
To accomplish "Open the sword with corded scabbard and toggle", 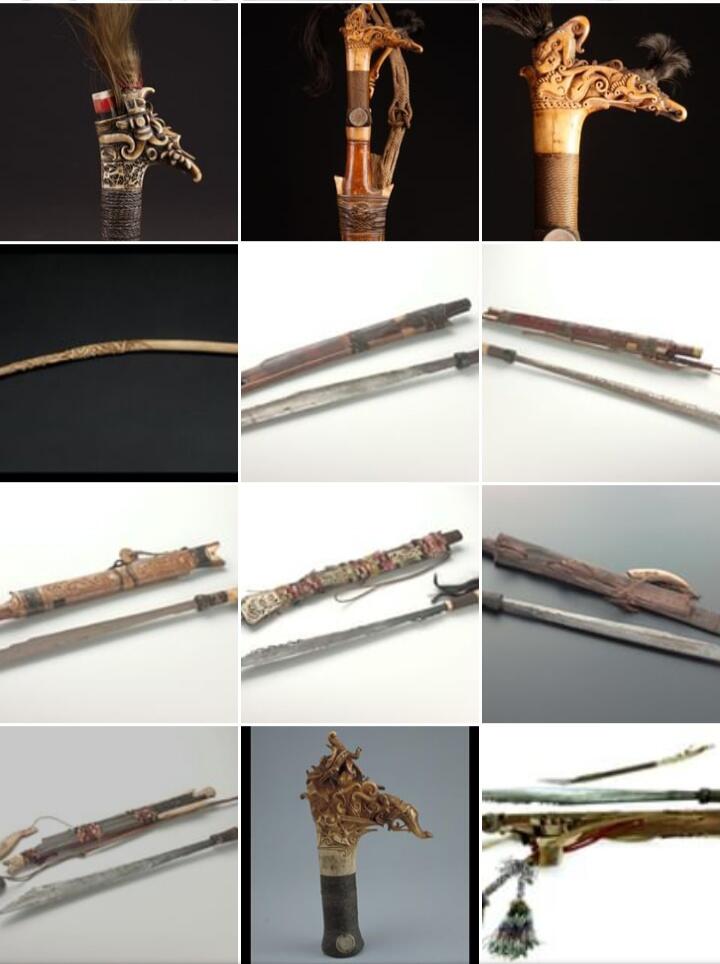I will point(119,844).
